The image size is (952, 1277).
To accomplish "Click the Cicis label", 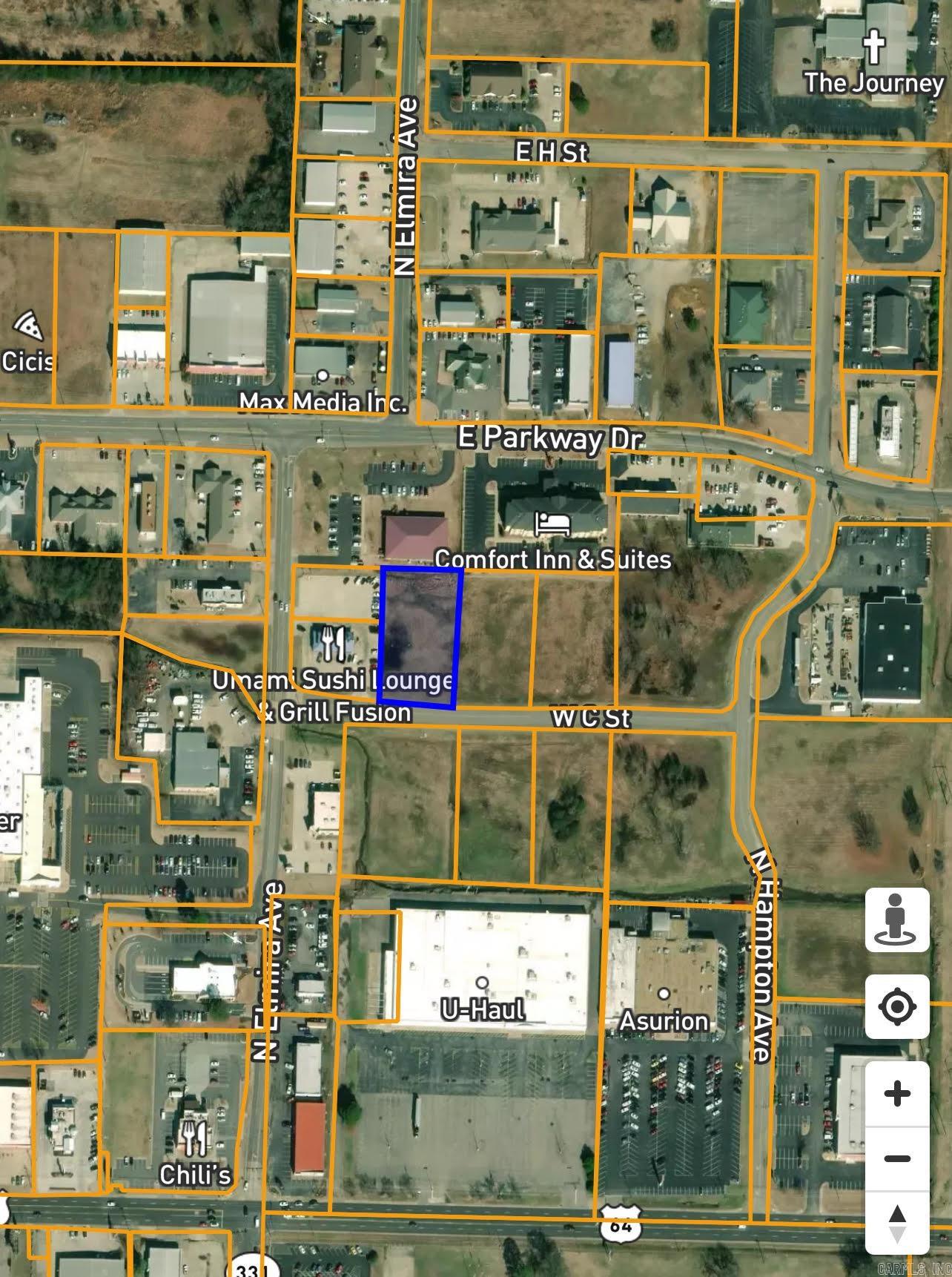I will (x=28, y=362).
